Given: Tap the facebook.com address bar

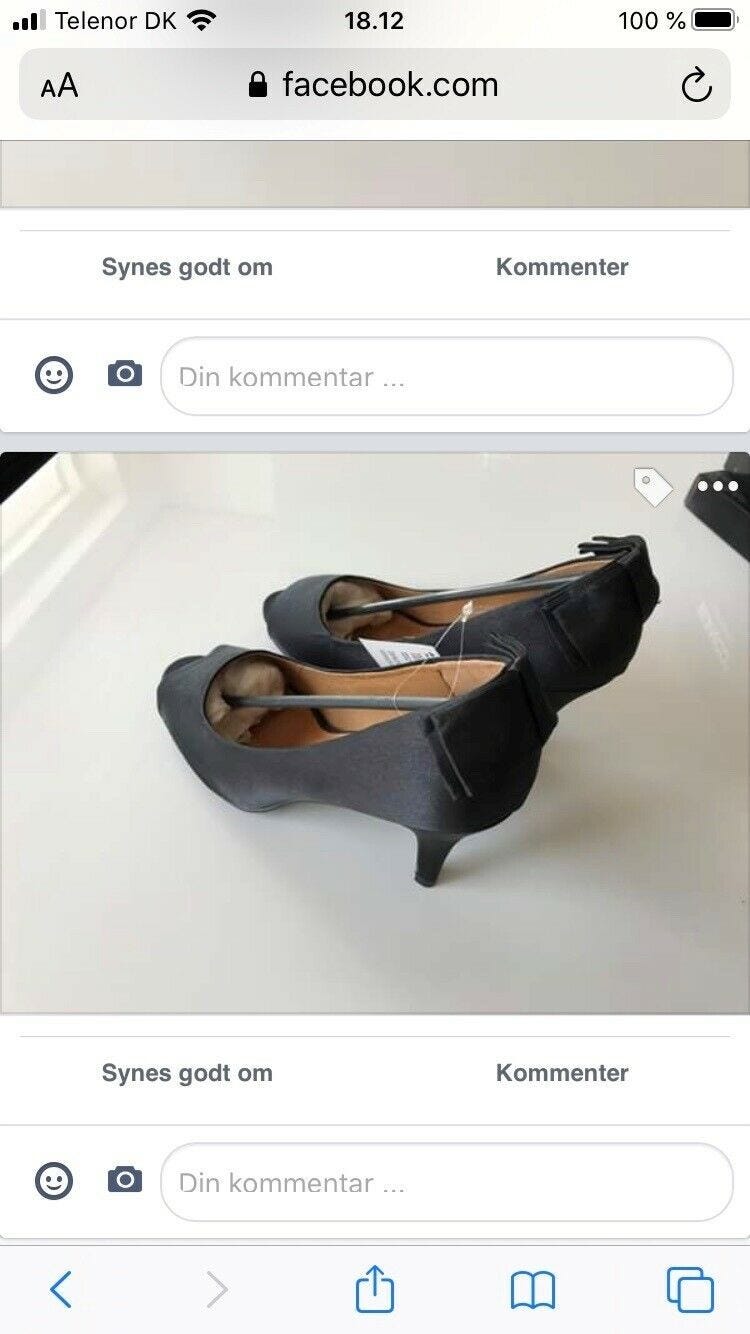Looking at the screenshot, I should click(x=375, y=85).
